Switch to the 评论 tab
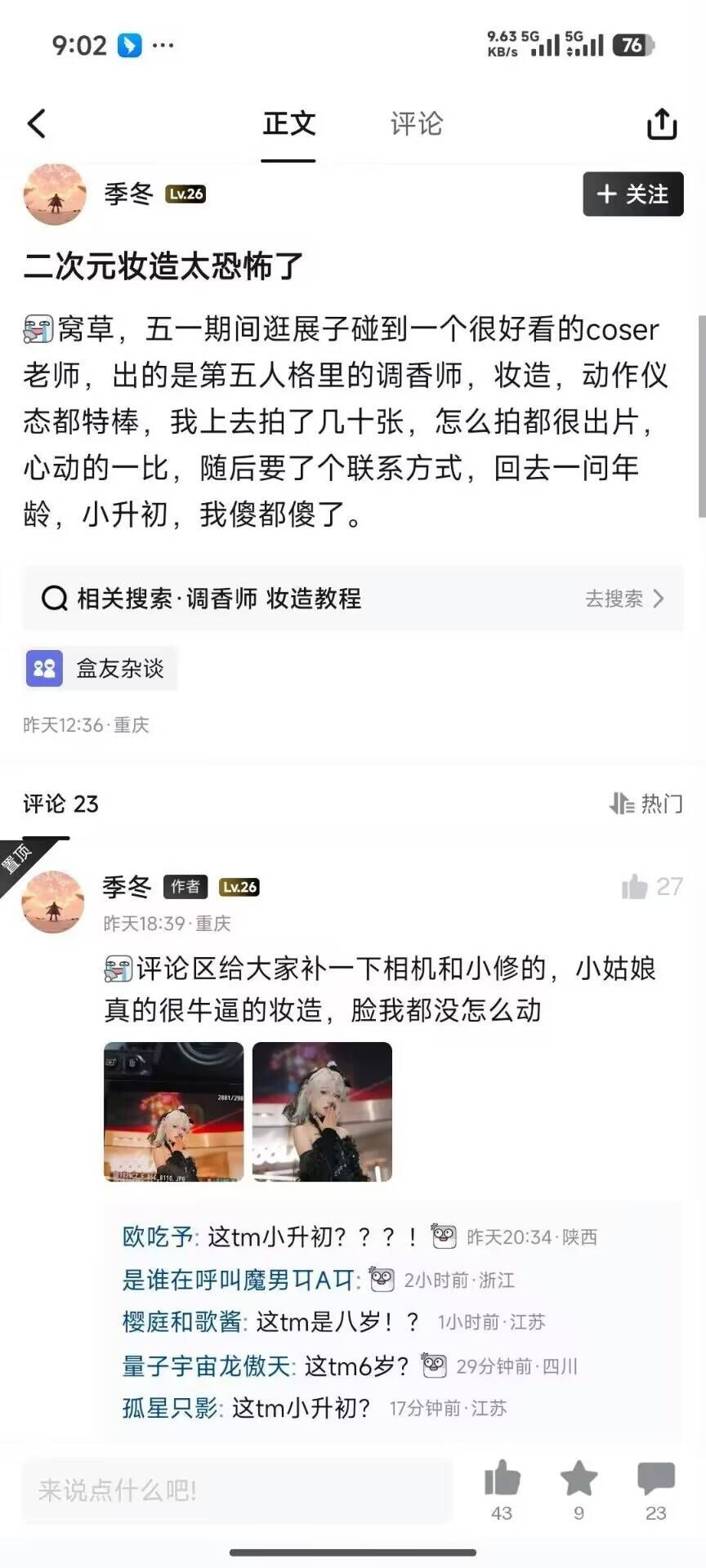Viewport: 706px width, 1568px height. pyautogui.click(x=416, y=124)
